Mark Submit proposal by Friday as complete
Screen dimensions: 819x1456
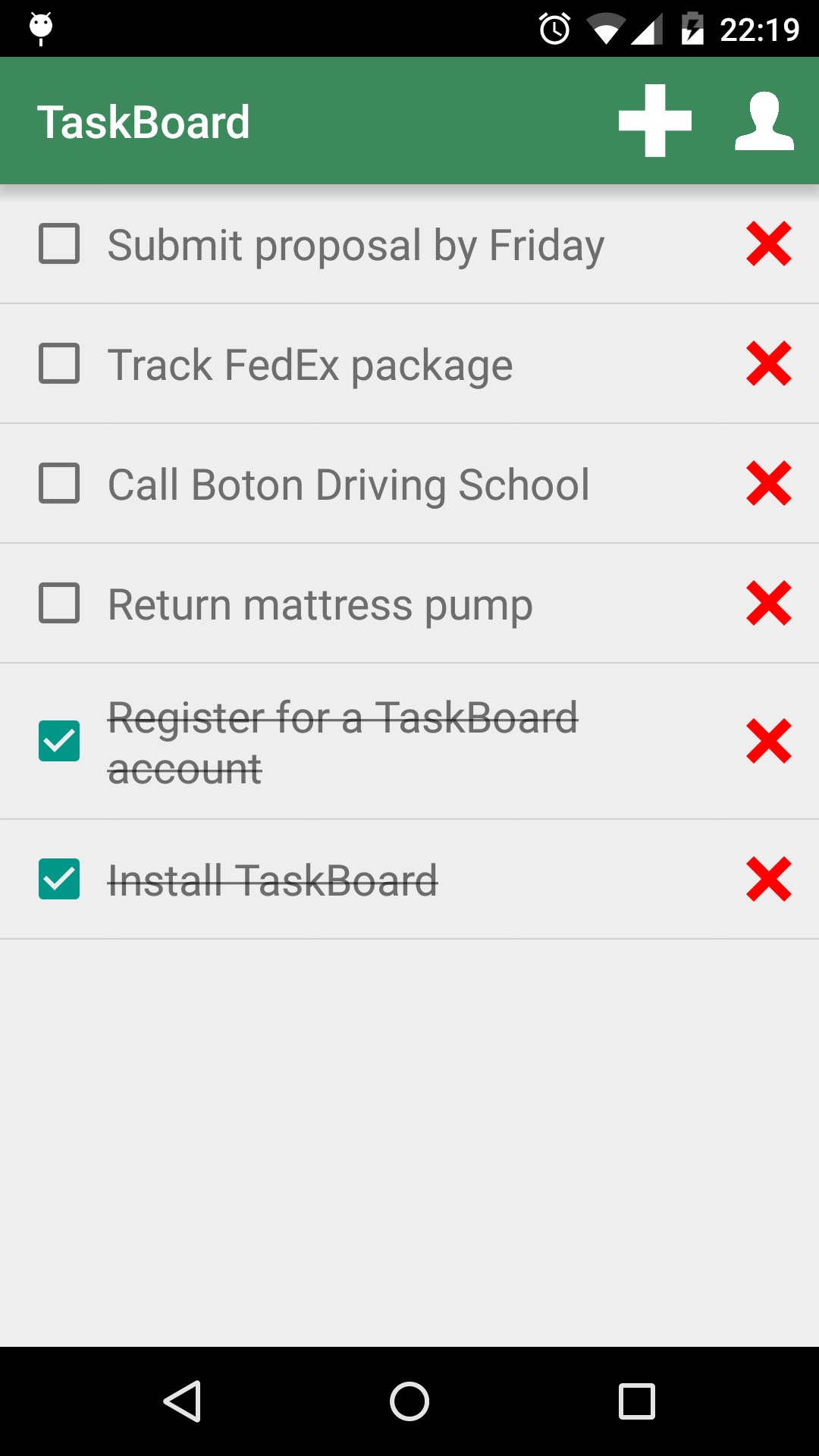click(x=59, y=244)
